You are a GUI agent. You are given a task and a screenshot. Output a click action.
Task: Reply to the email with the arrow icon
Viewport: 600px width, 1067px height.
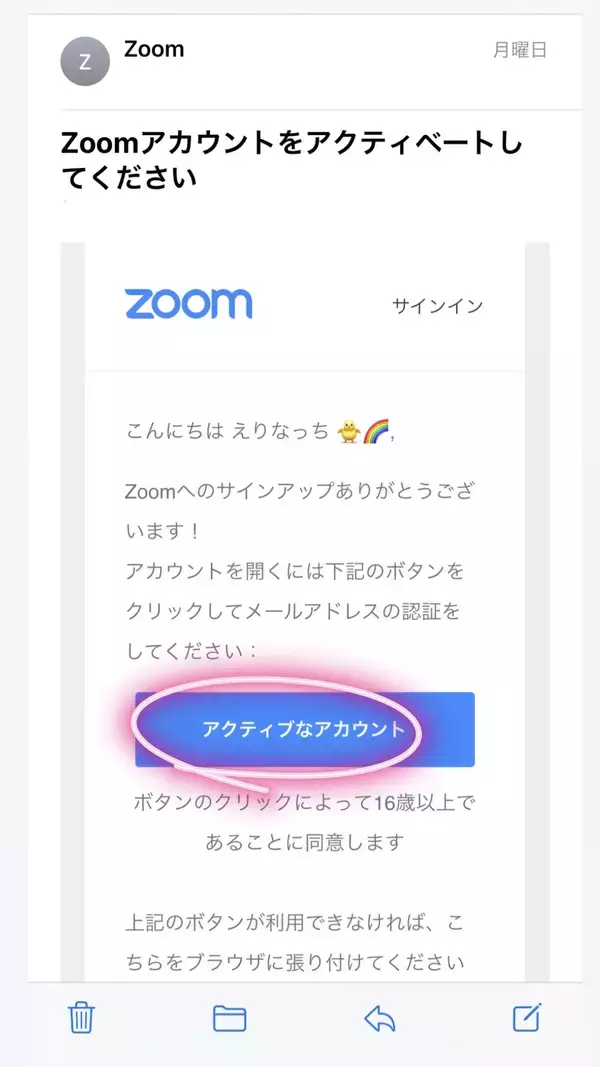pyautogui.click(x=379, y=1018)
